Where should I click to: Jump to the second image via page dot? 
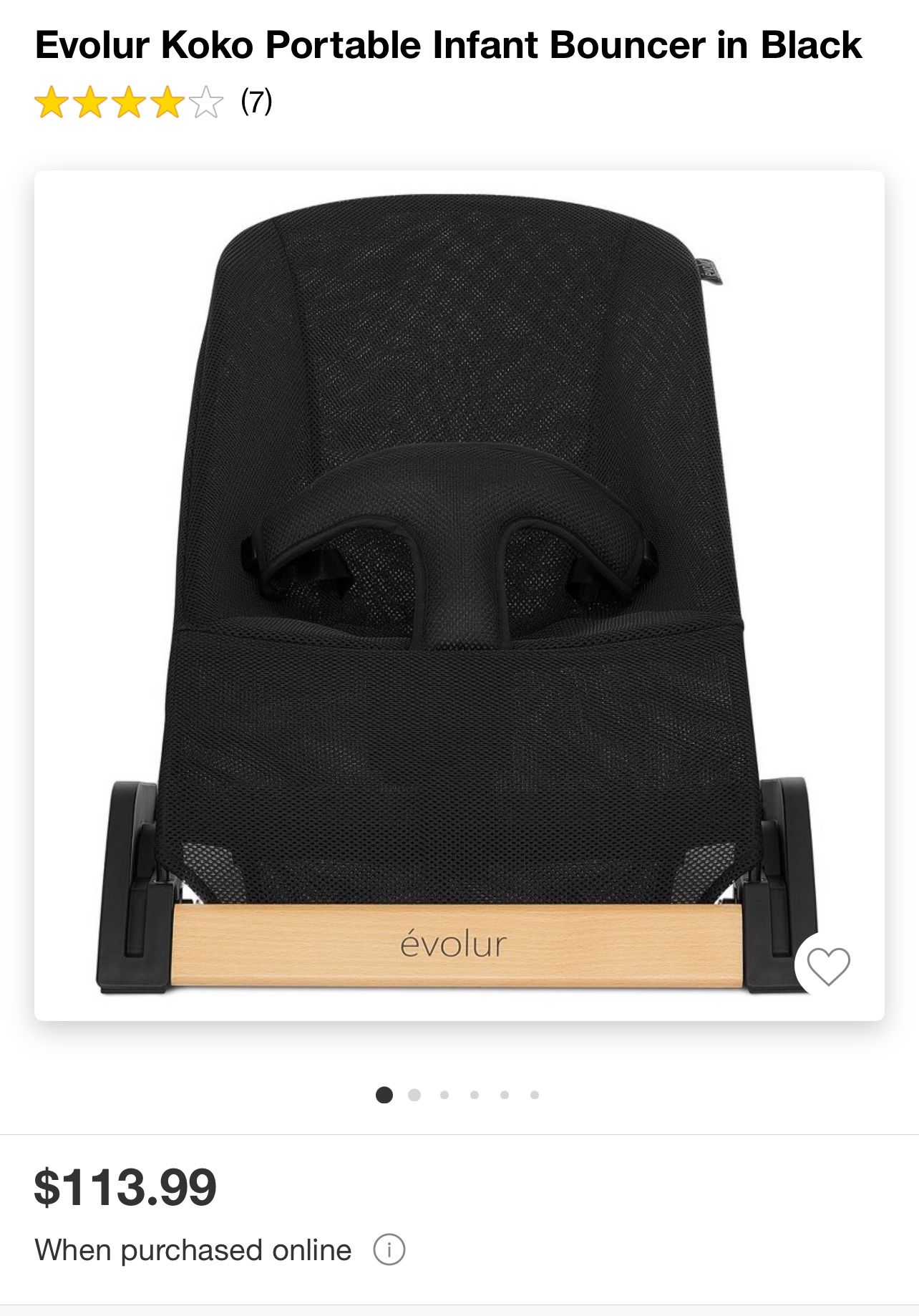(x=414, y=1095)
